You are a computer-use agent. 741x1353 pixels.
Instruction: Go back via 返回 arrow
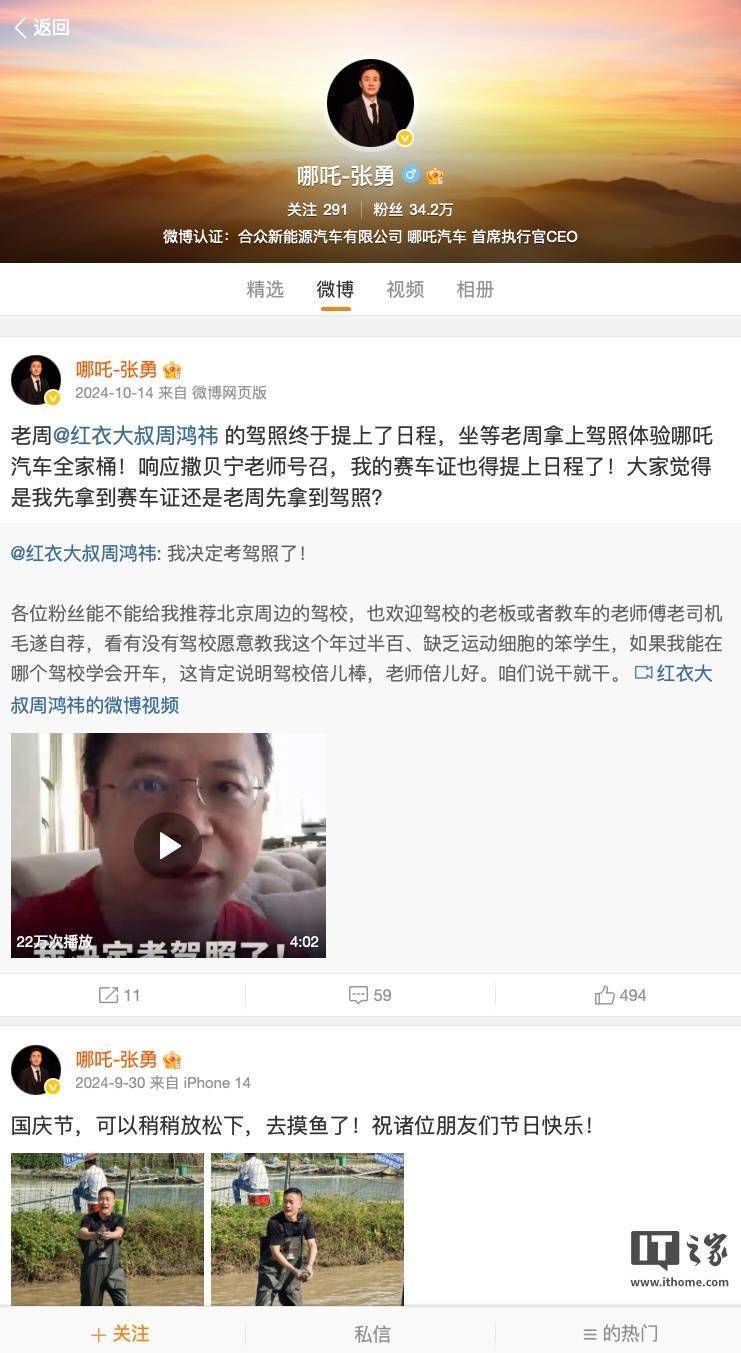42,28
